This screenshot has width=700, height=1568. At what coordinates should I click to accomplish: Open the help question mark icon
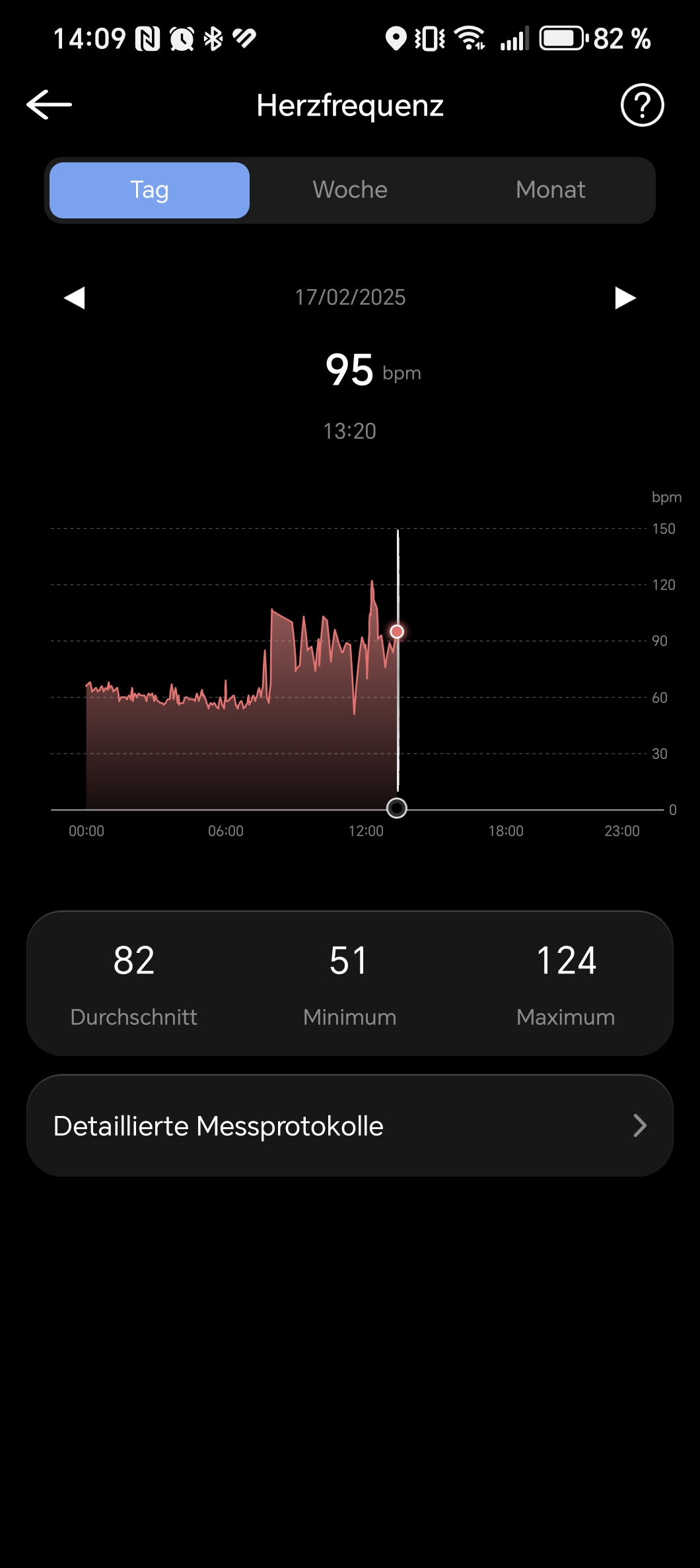(642, 105)
